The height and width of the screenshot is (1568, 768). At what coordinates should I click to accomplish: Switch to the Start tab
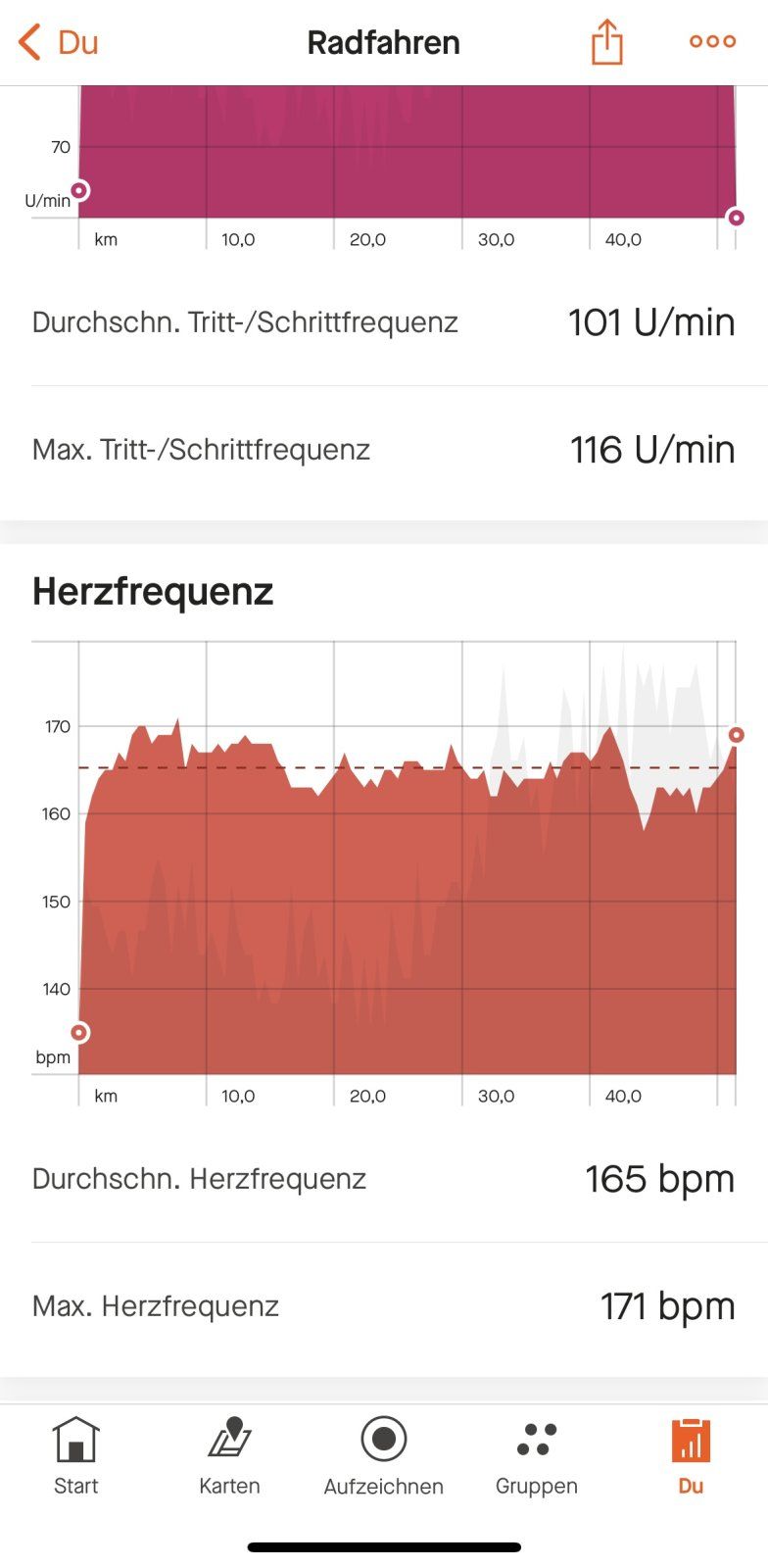tap(76, 1456)
